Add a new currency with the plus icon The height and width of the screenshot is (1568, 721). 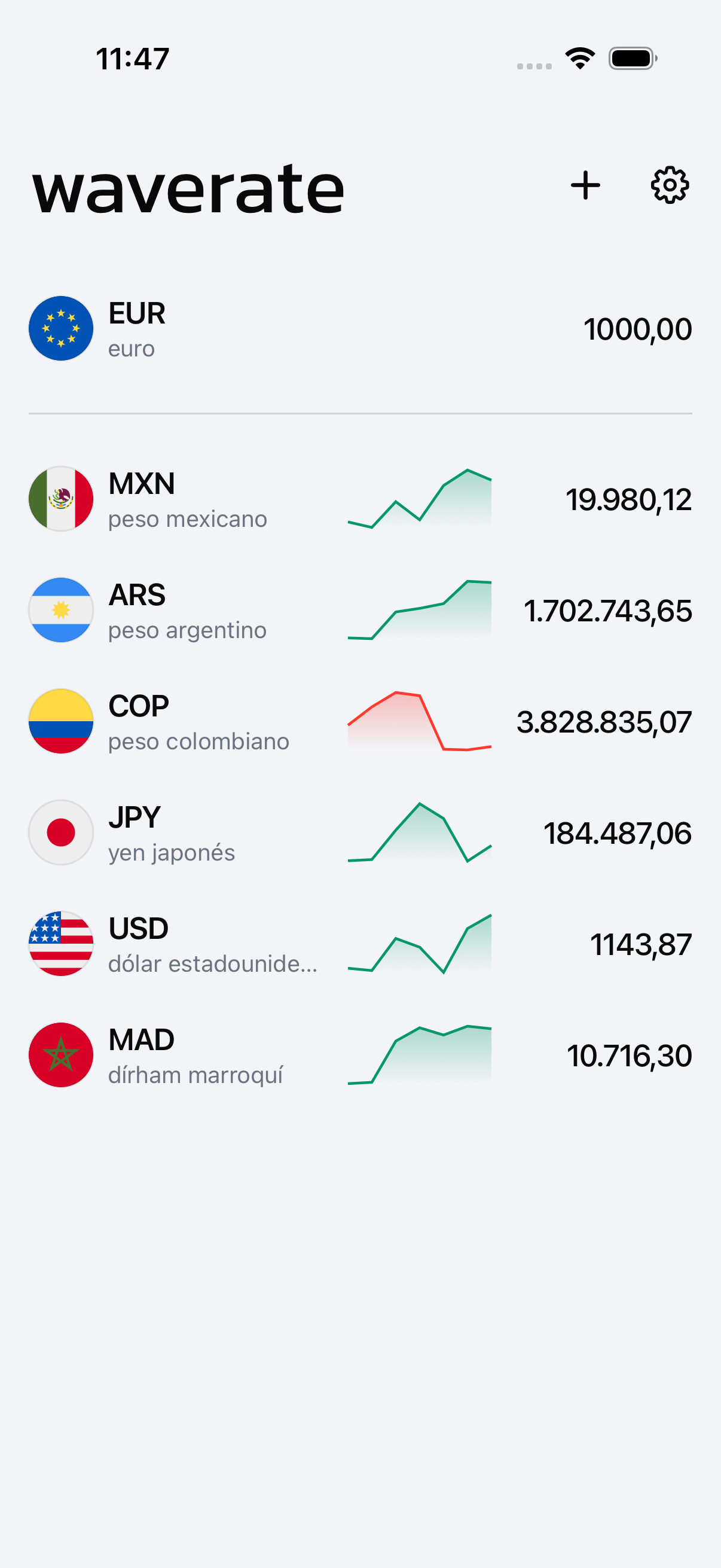(585, 185)
